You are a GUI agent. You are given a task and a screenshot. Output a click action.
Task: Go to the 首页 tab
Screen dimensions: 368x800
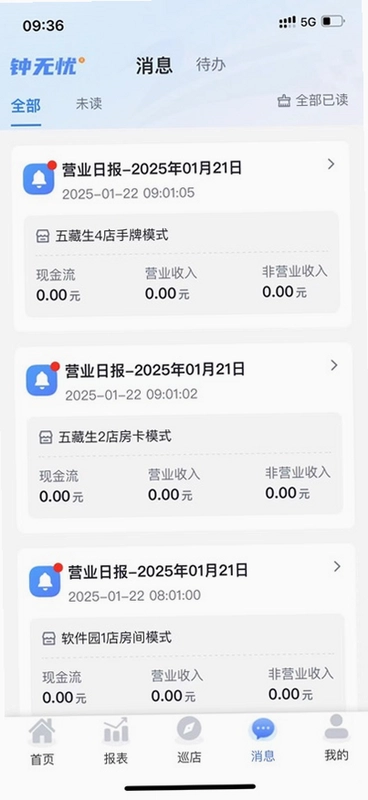tap(42, 741)
